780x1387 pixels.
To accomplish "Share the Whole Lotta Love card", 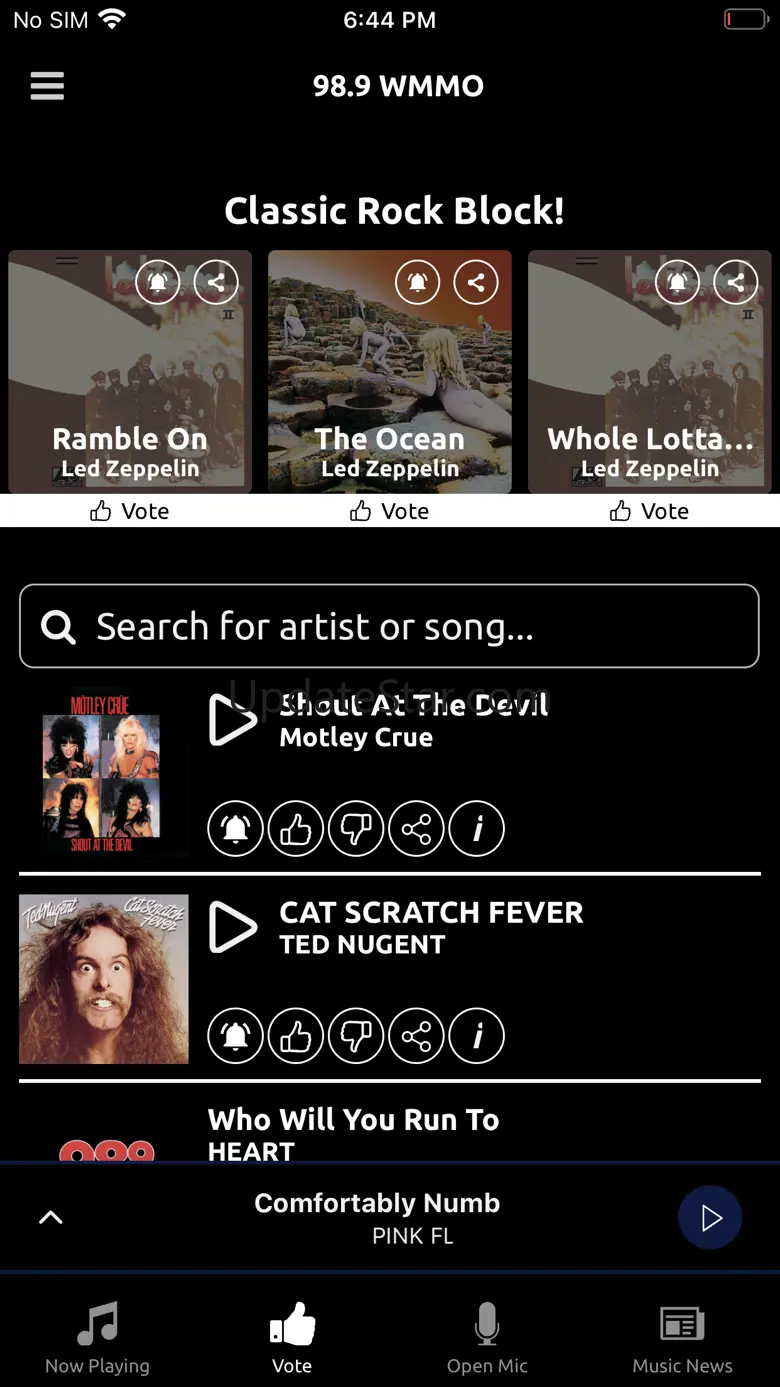I will click(736, 283).
